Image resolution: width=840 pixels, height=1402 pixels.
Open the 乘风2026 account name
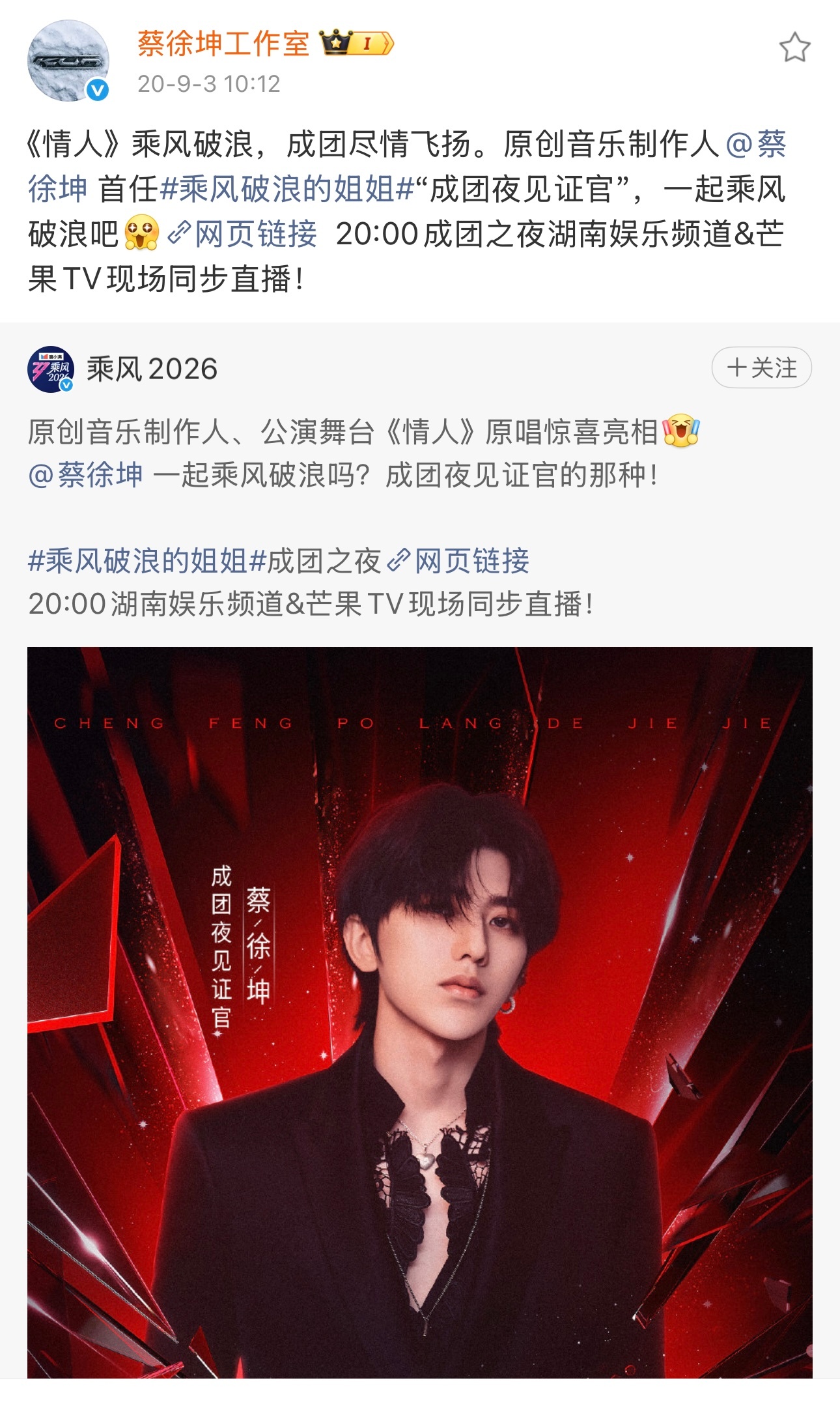tap(152, 369)
